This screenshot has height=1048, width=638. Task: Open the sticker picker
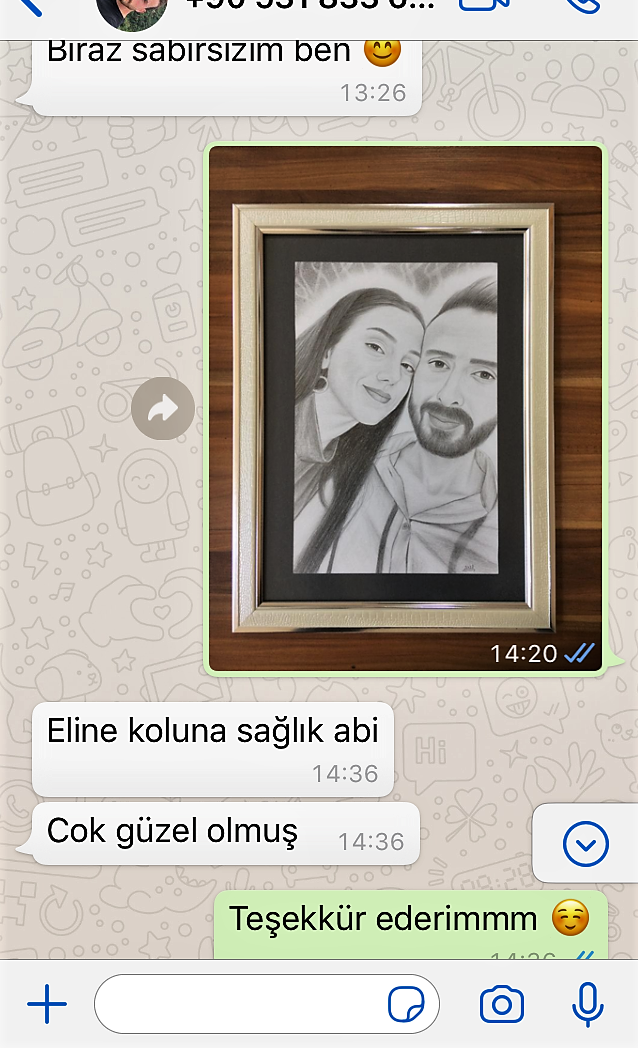pyautogui.click(x=406, y=1005)
